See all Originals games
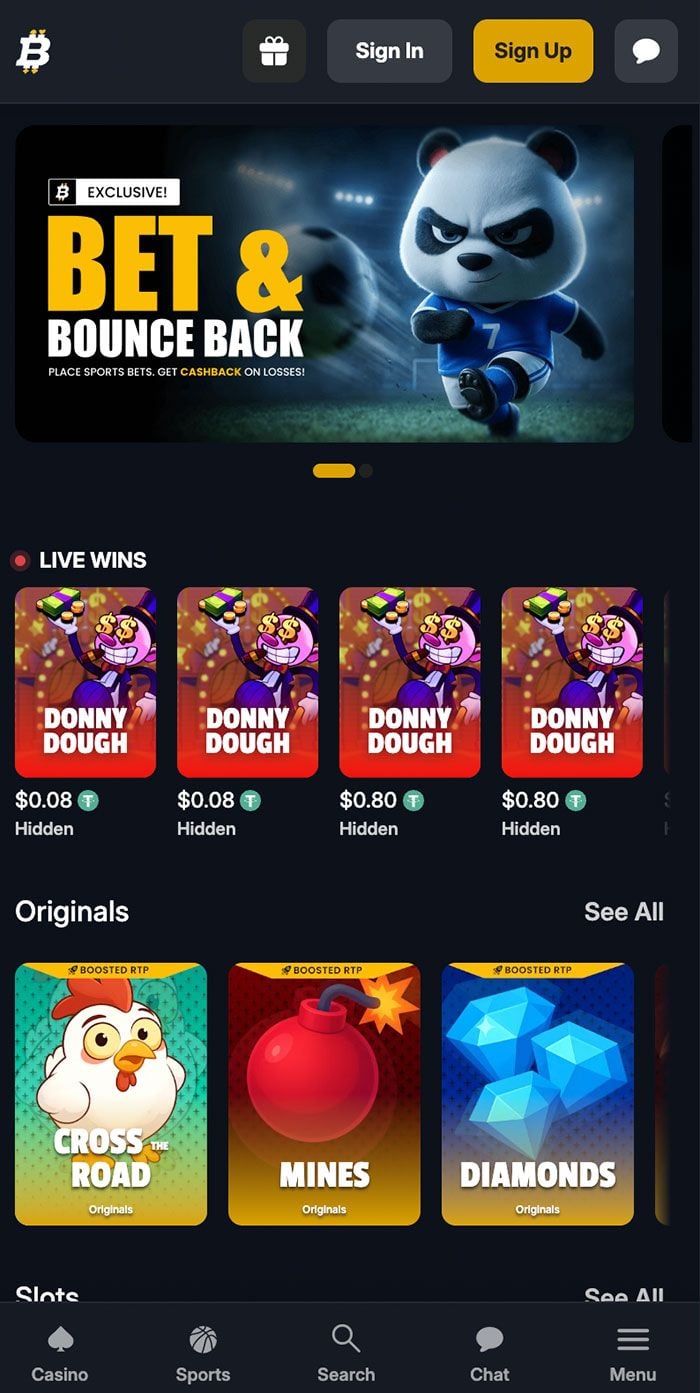This screenshot has height=1393, width=700. 623,911
